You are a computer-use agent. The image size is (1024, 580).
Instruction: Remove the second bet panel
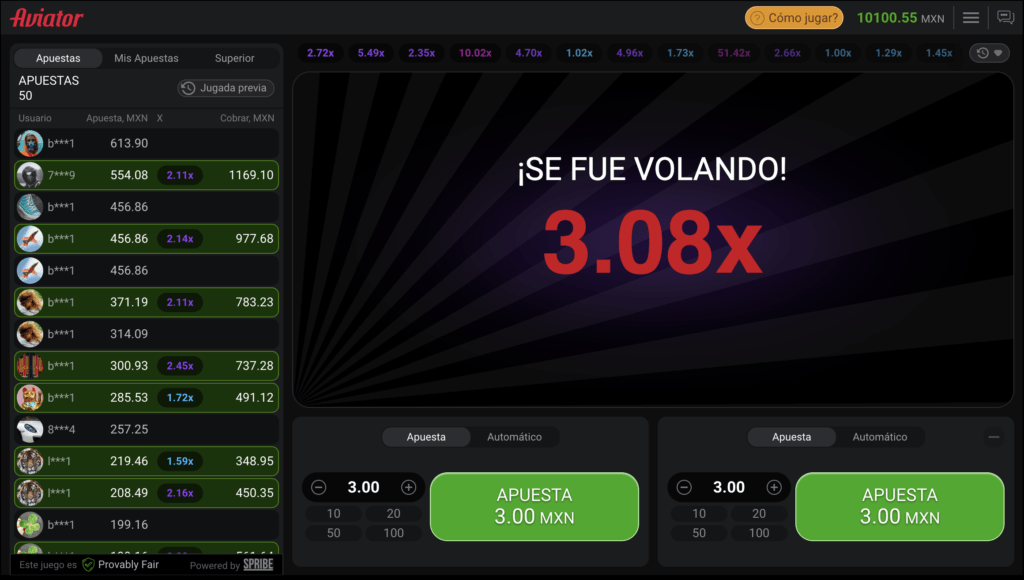click(993, 437)
